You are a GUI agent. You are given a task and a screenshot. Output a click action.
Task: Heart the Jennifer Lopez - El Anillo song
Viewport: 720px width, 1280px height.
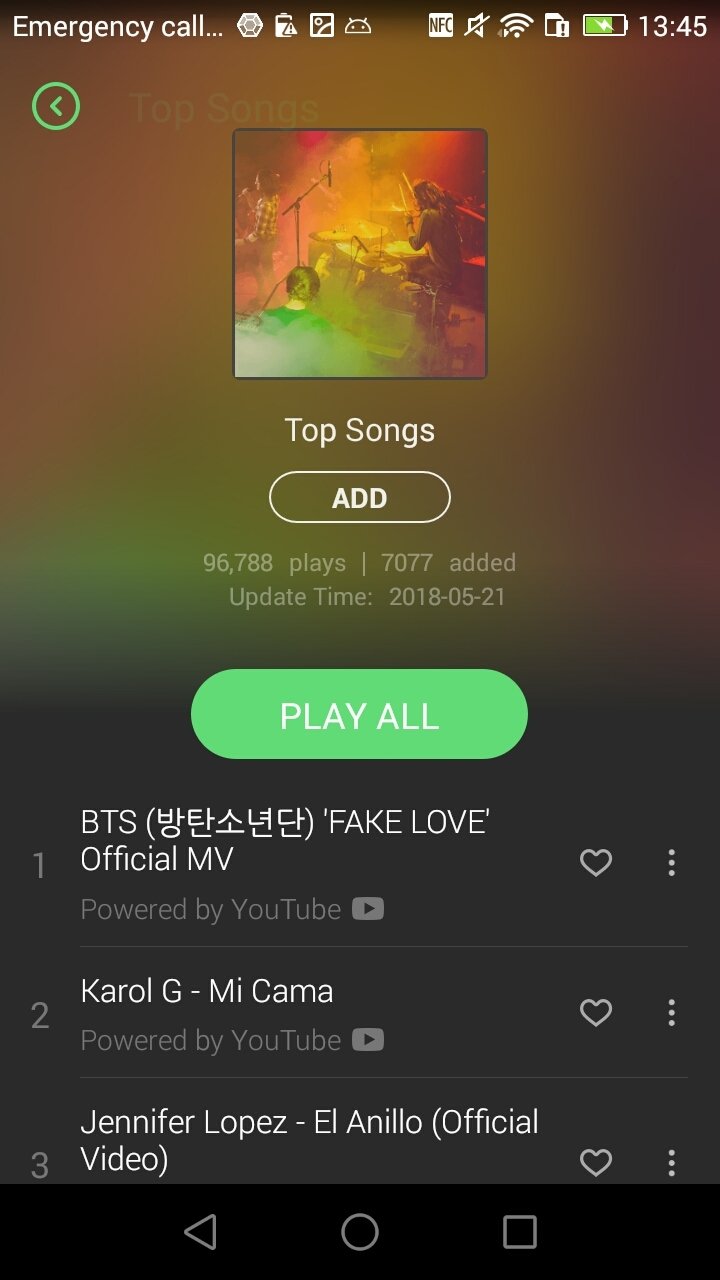coord(596,1162)
